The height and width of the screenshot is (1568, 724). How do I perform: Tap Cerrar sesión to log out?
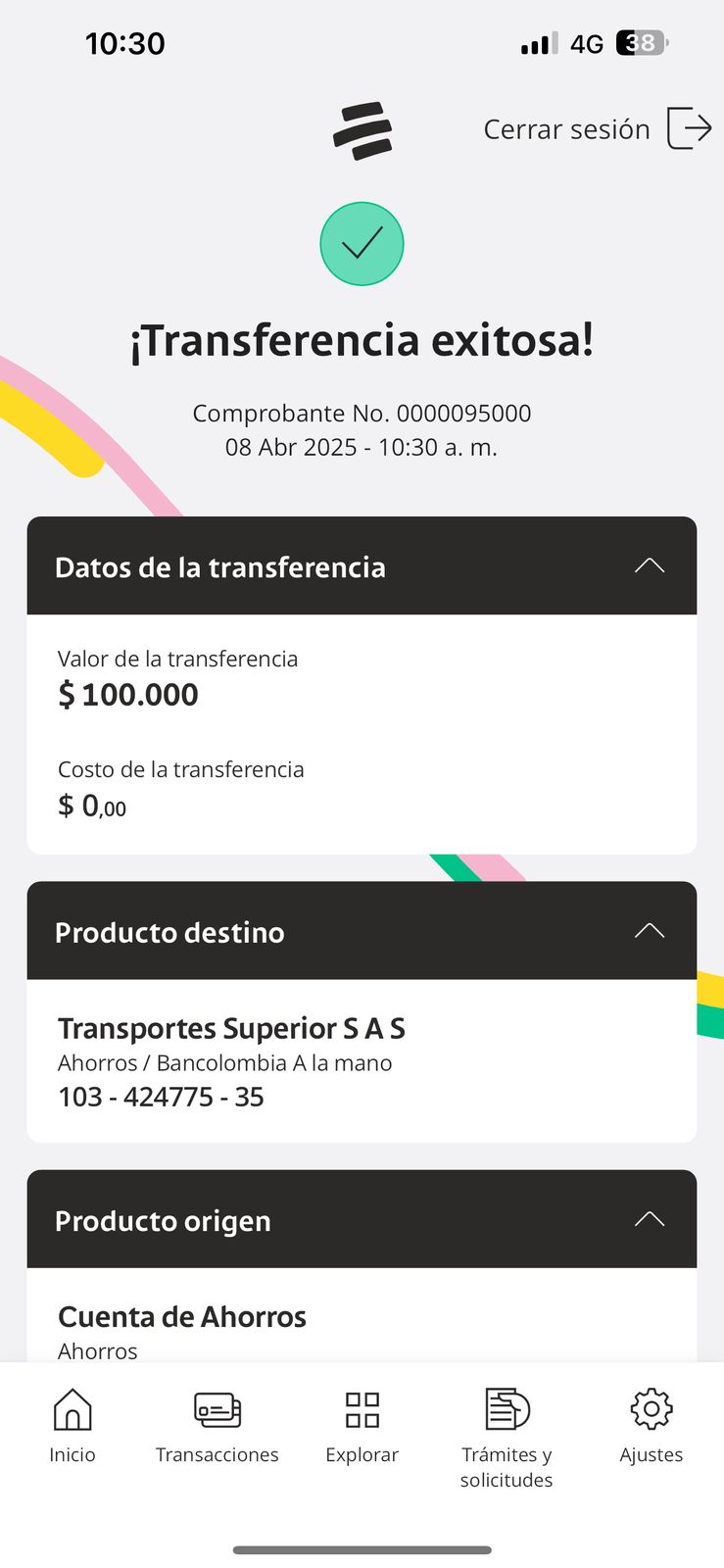596,128
